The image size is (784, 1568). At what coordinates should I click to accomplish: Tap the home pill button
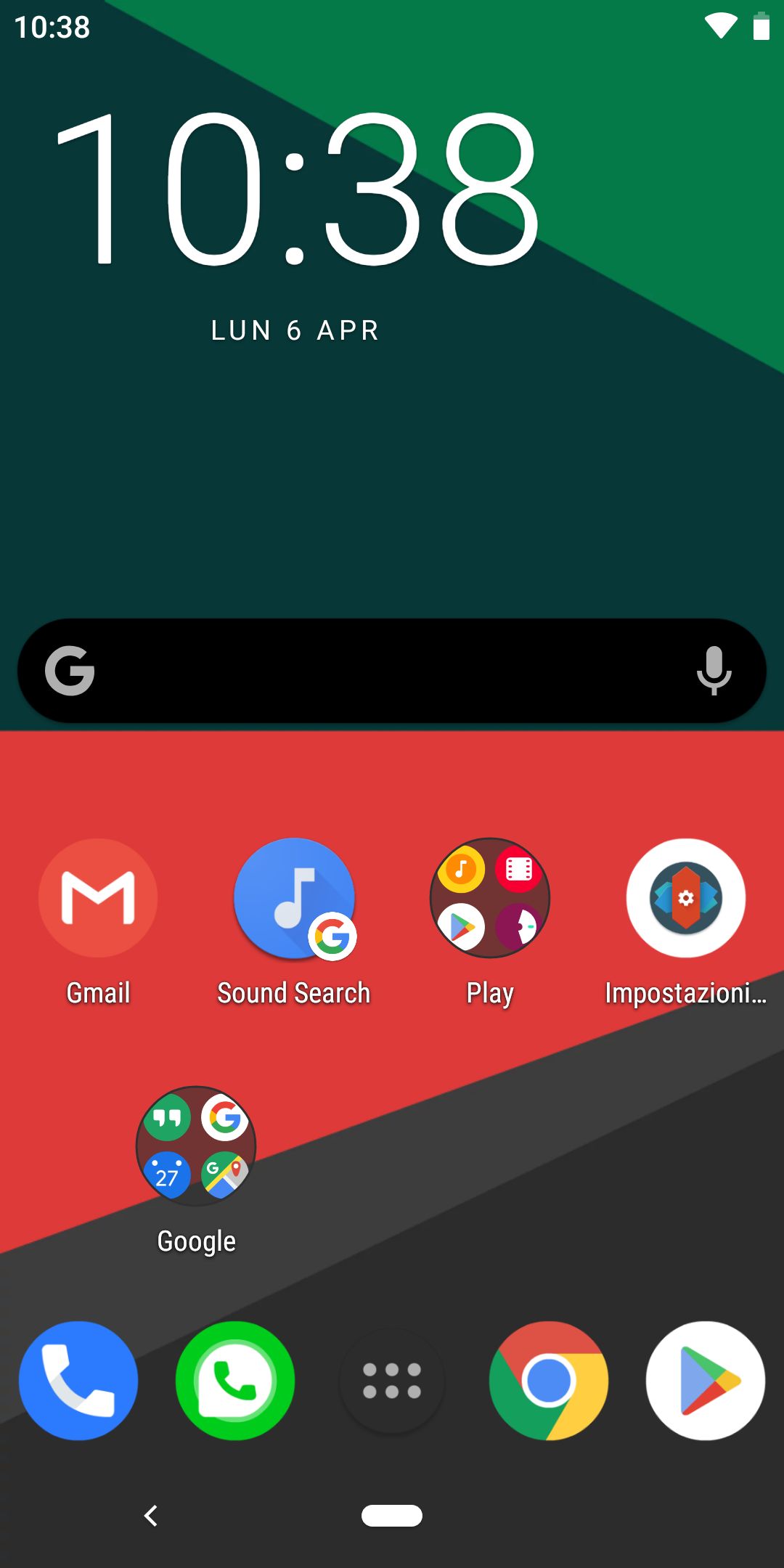[x=392, y=1516]
